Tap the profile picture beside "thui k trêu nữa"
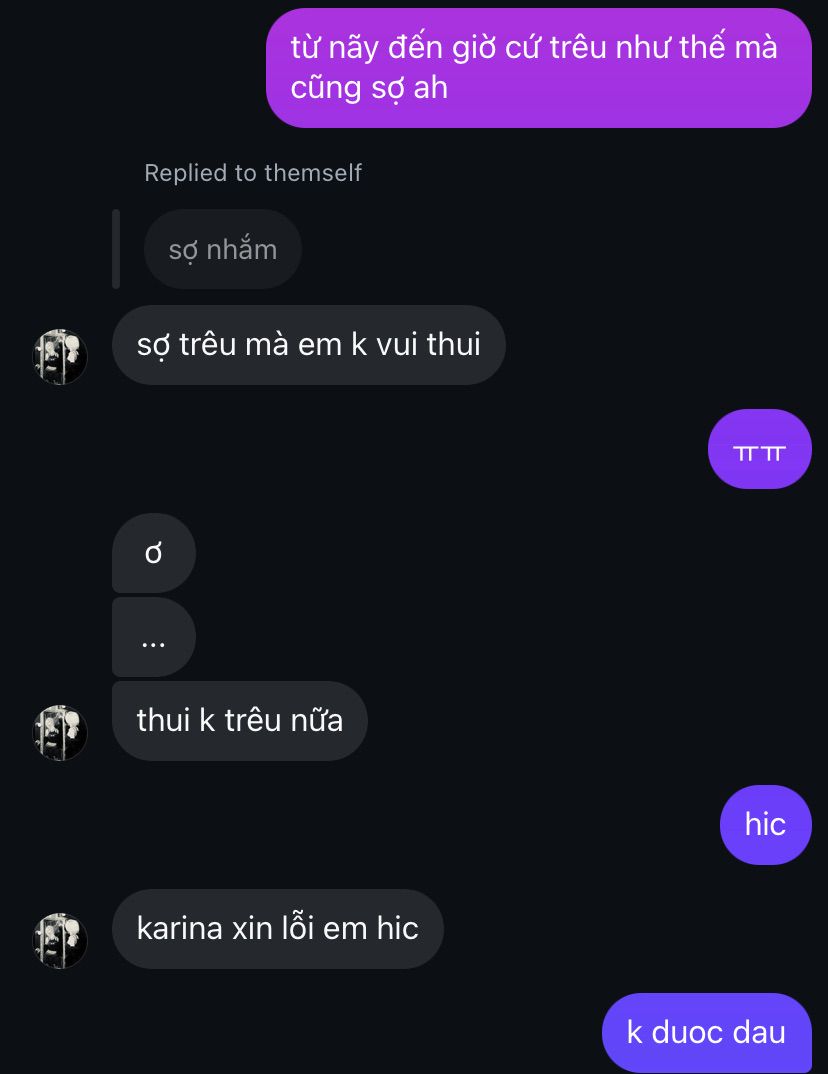The width and height of the screenshot is (828, 1074). pyautogui.click(x=60, y=732)
